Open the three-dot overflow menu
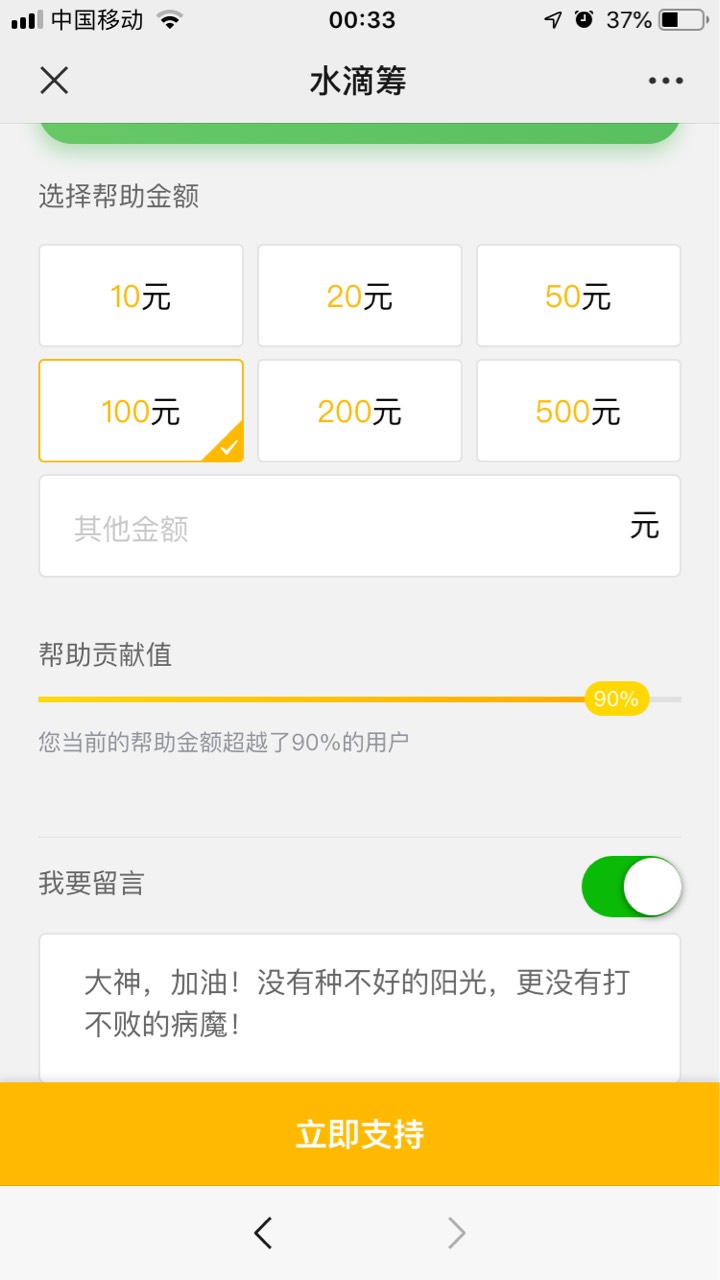Viewport: 720px width, 1280px height. click(665, 81)
